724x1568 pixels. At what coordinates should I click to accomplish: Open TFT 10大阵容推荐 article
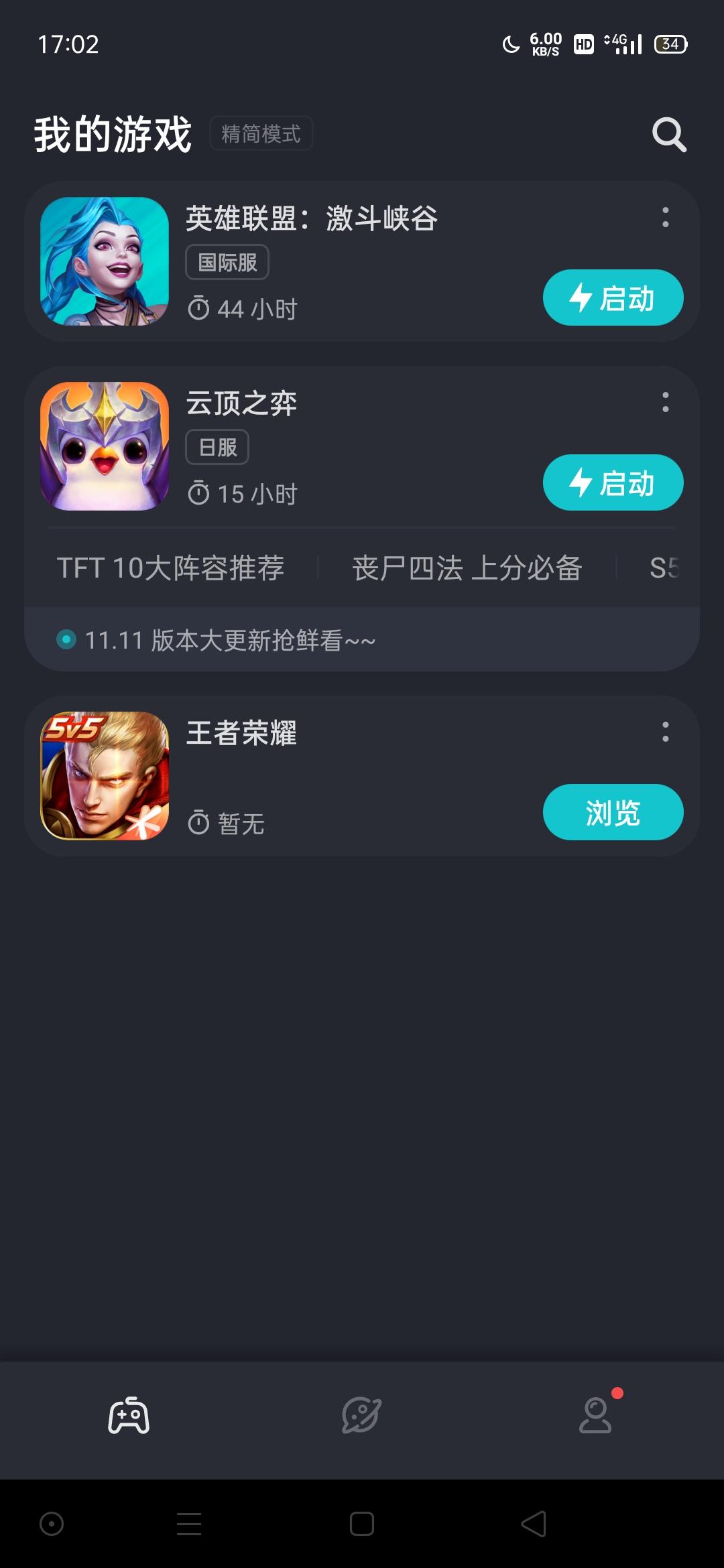point(171,568)
